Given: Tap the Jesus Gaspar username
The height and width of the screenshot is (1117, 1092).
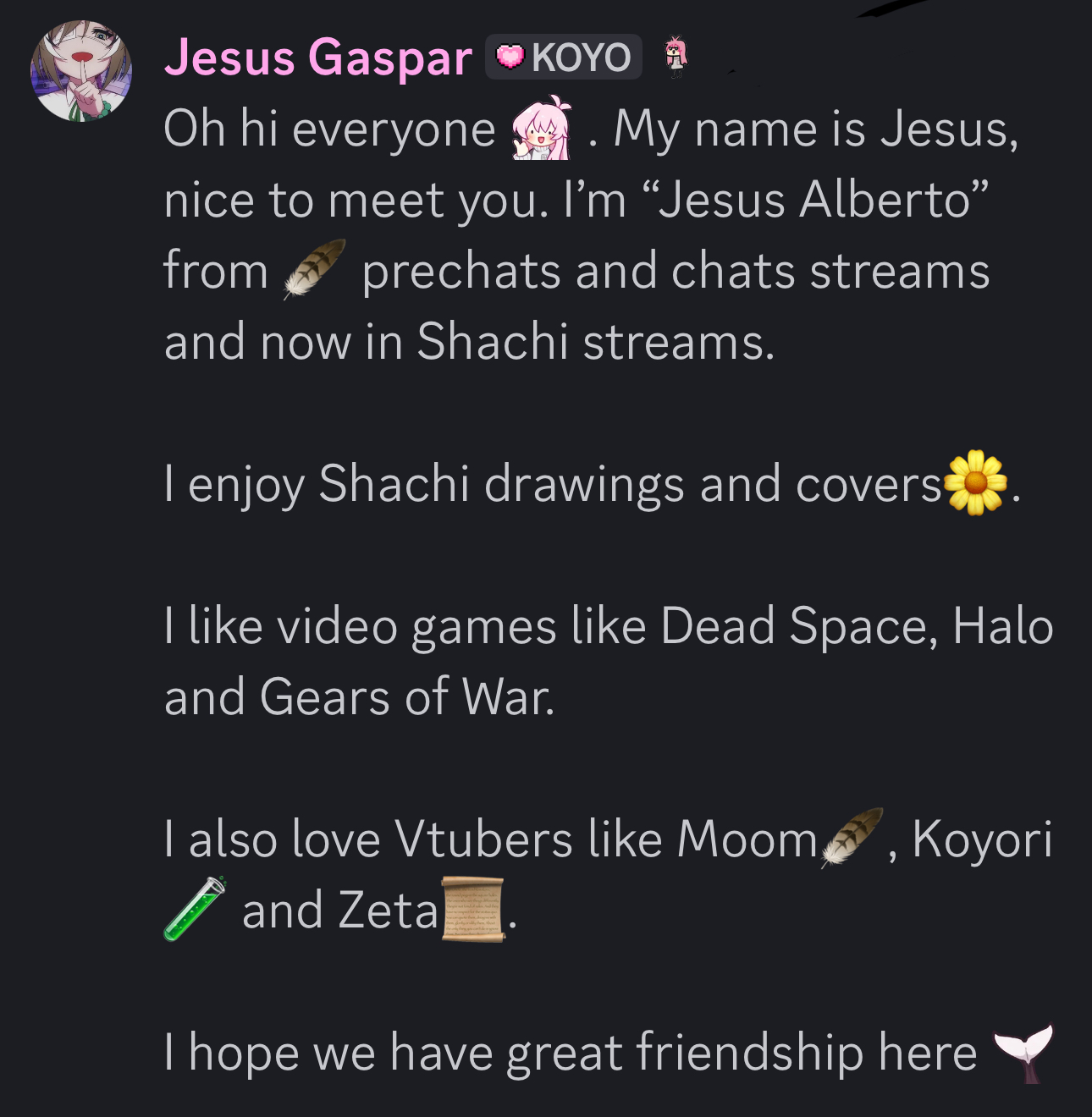Looking at the screenshot, I should (x=317, y=58).
